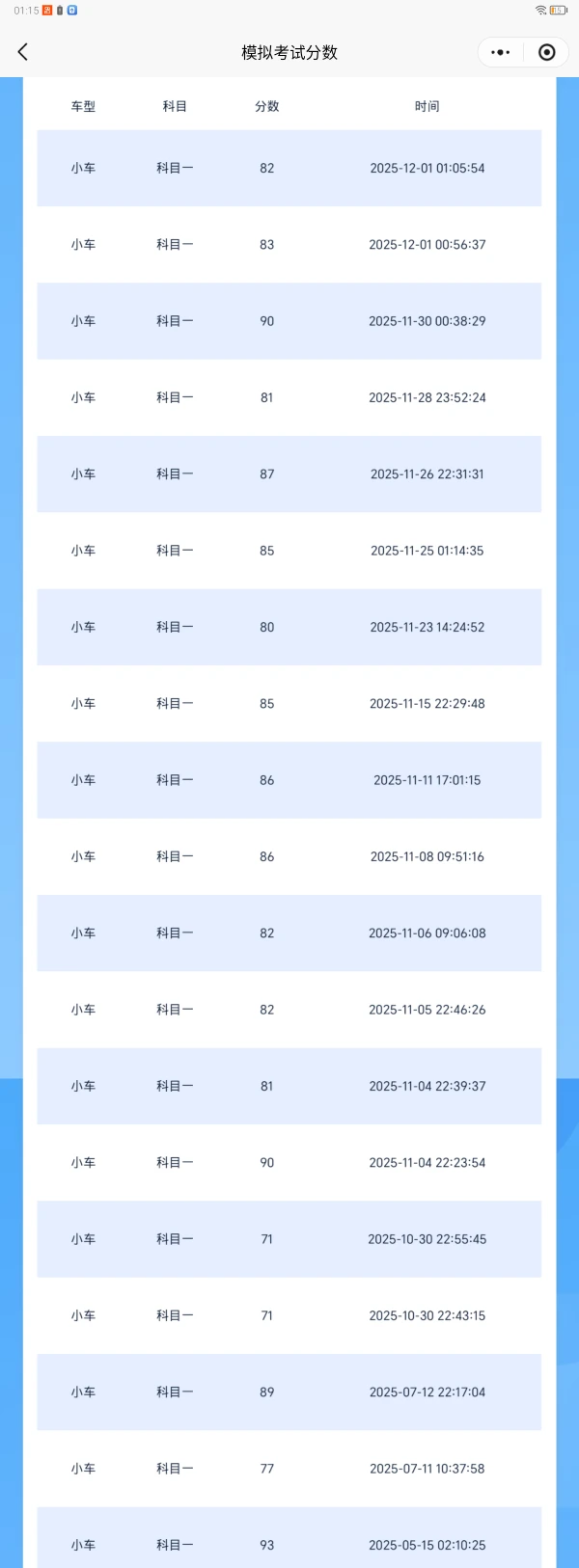Viewport: 579px width, 1568px height.
Task: Close the mini program via circle button
Action: [546, 52]
